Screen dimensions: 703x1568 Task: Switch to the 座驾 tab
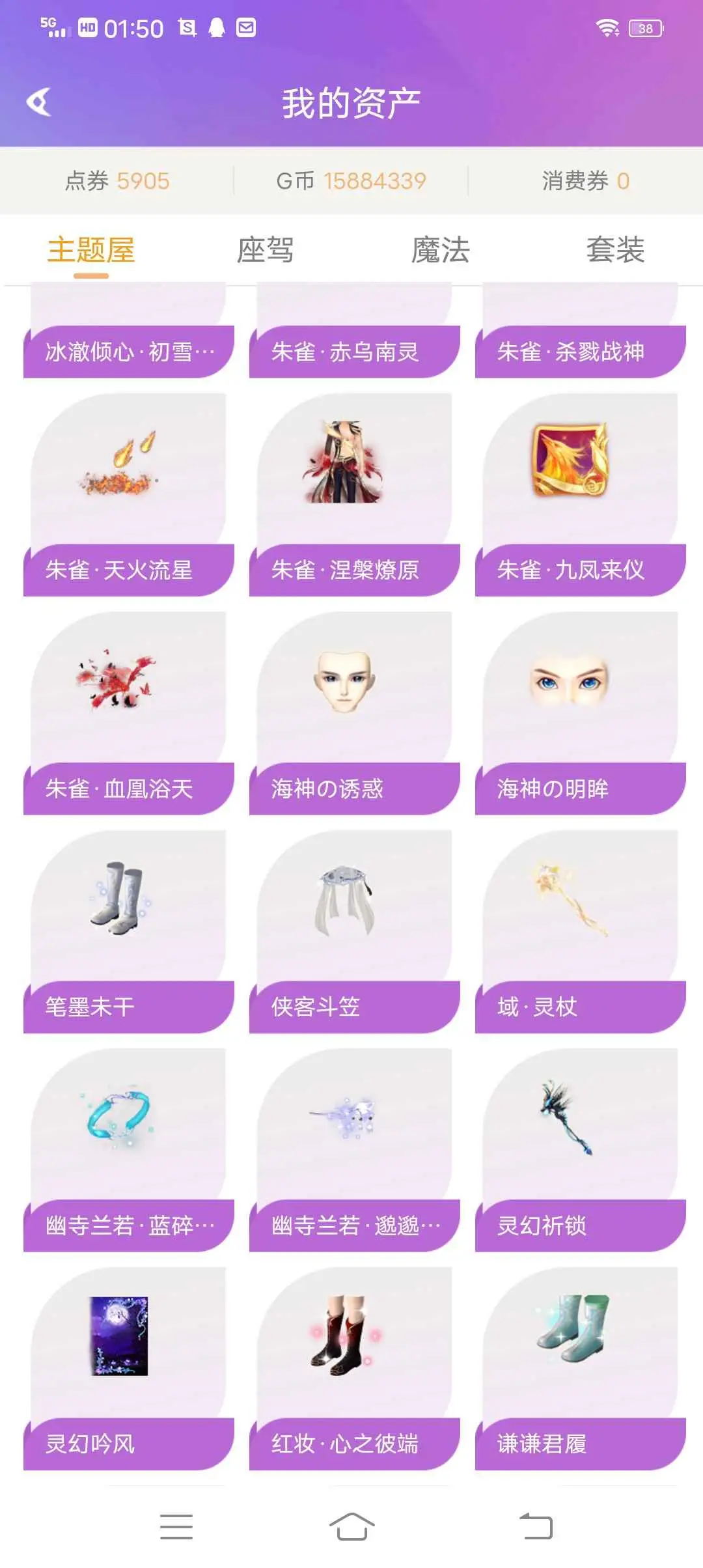tap(265, 250)
